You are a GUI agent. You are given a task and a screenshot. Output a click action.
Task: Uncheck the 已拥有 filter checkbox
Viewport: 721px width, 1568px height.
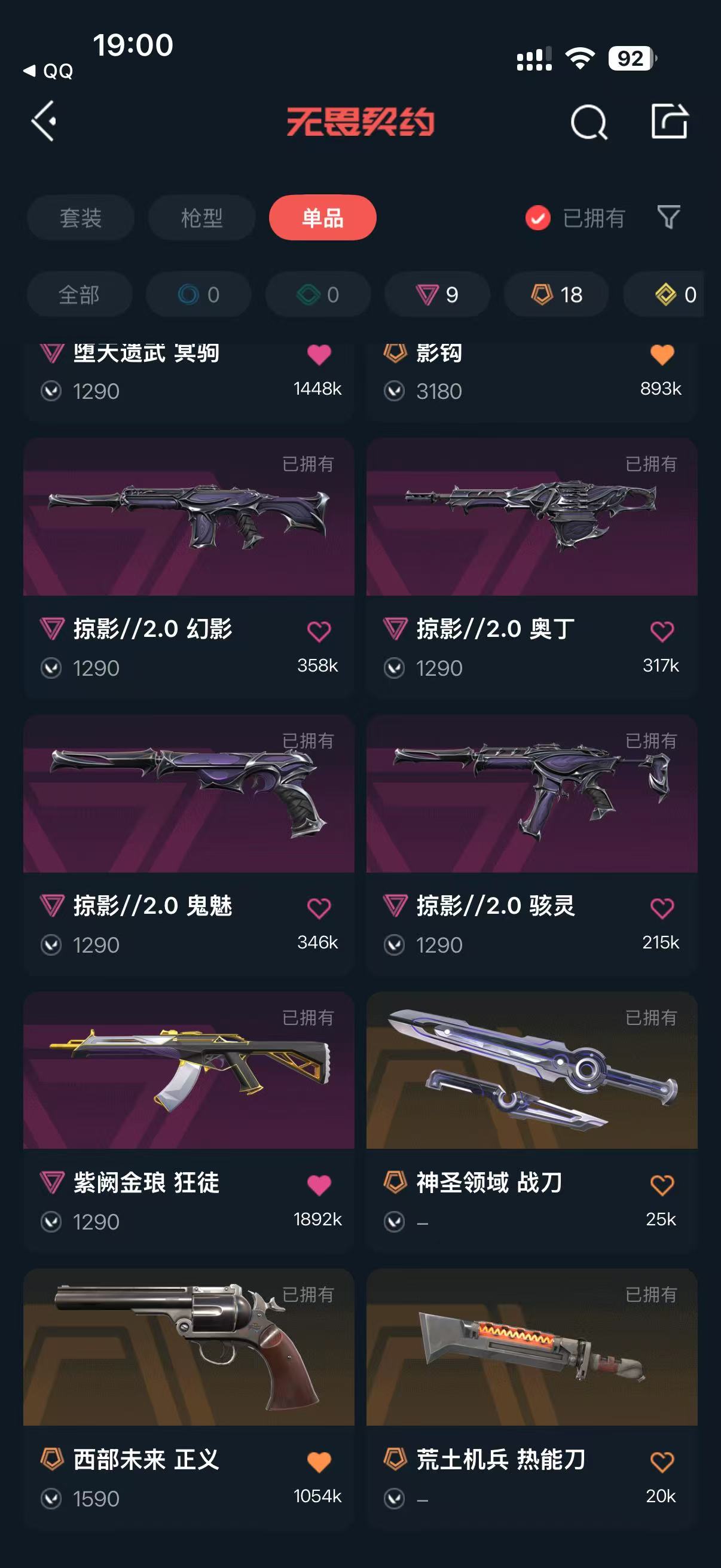[538, 218]
